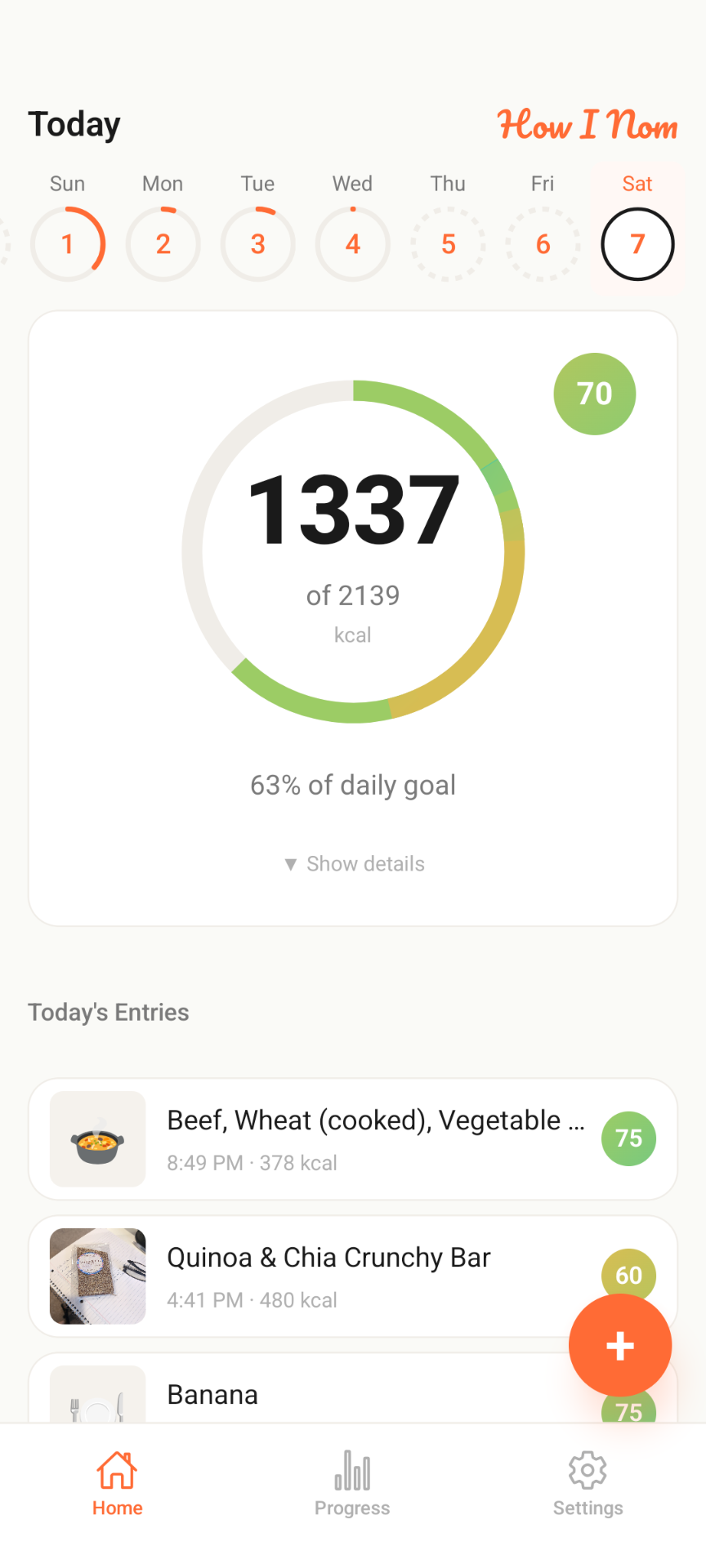Open the How I Nom app title
This screenshot has width=706, height=1568.
pyautogui.click(x=588, y=127)
